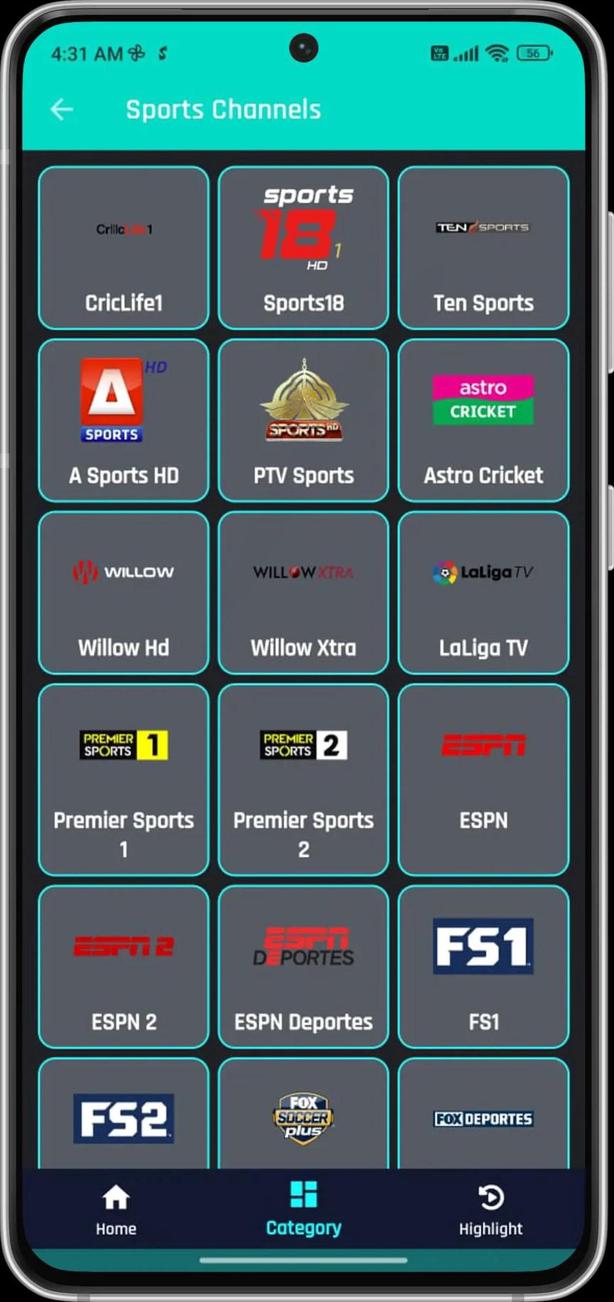Open the Sports18 channel

(303, 248)
